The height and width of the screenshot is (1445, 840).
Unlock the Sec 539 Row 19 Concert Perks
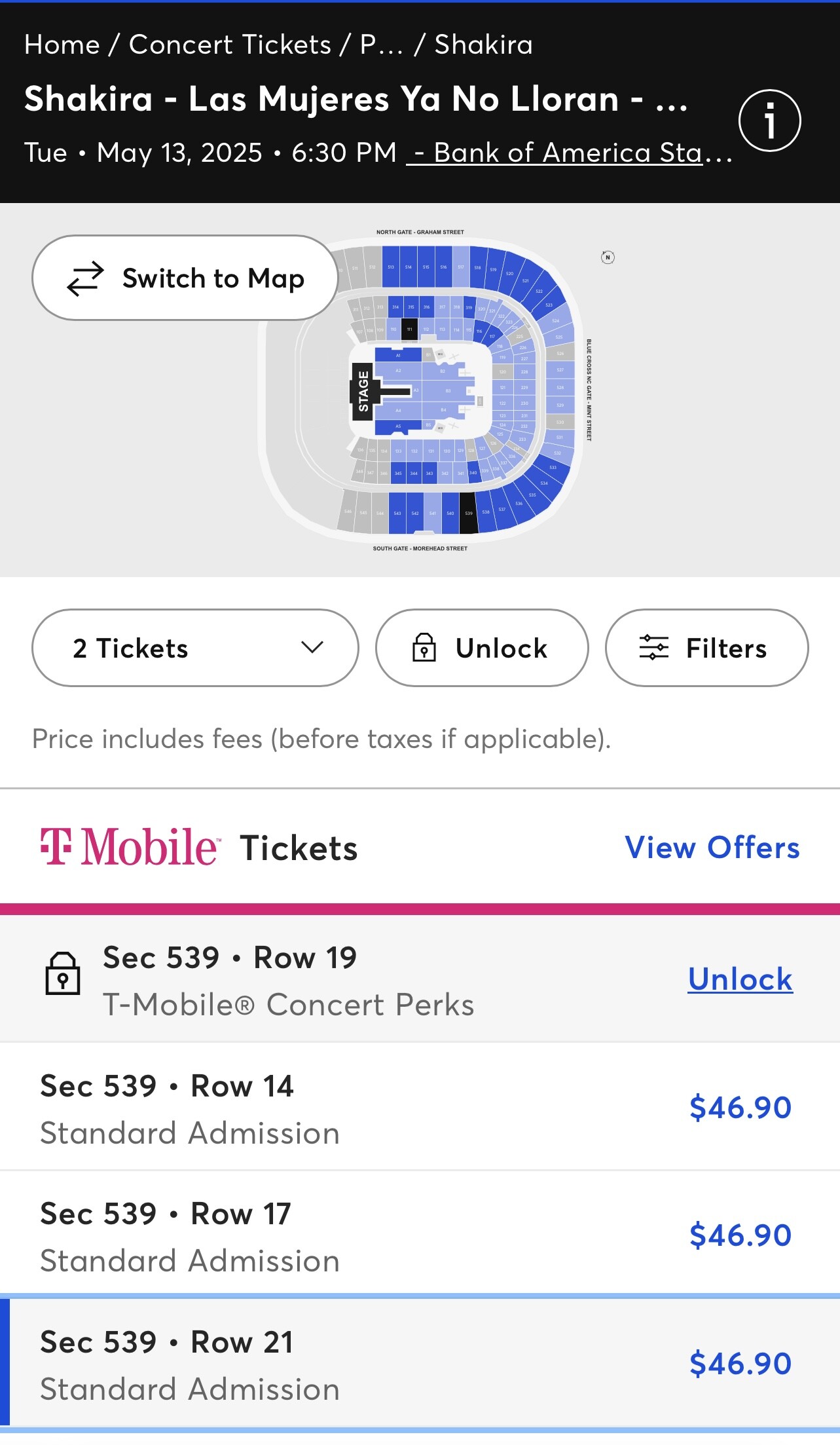click(x=740, y=979)
